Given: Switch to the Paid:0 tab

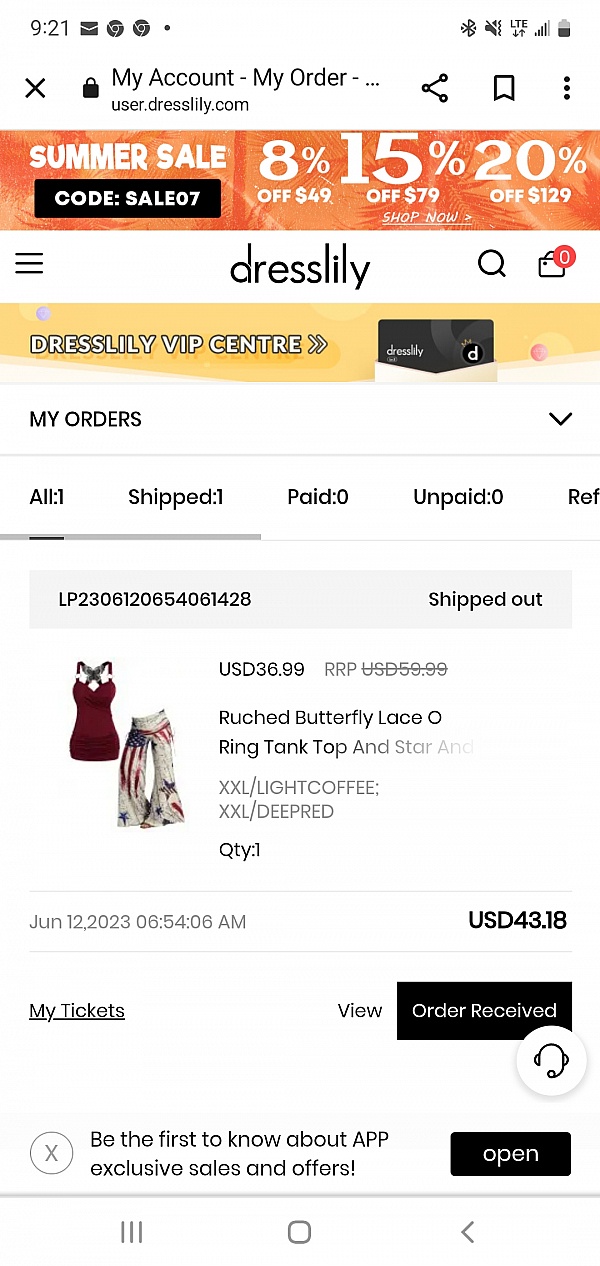Looking at the screenshot, I should [318, 497].
